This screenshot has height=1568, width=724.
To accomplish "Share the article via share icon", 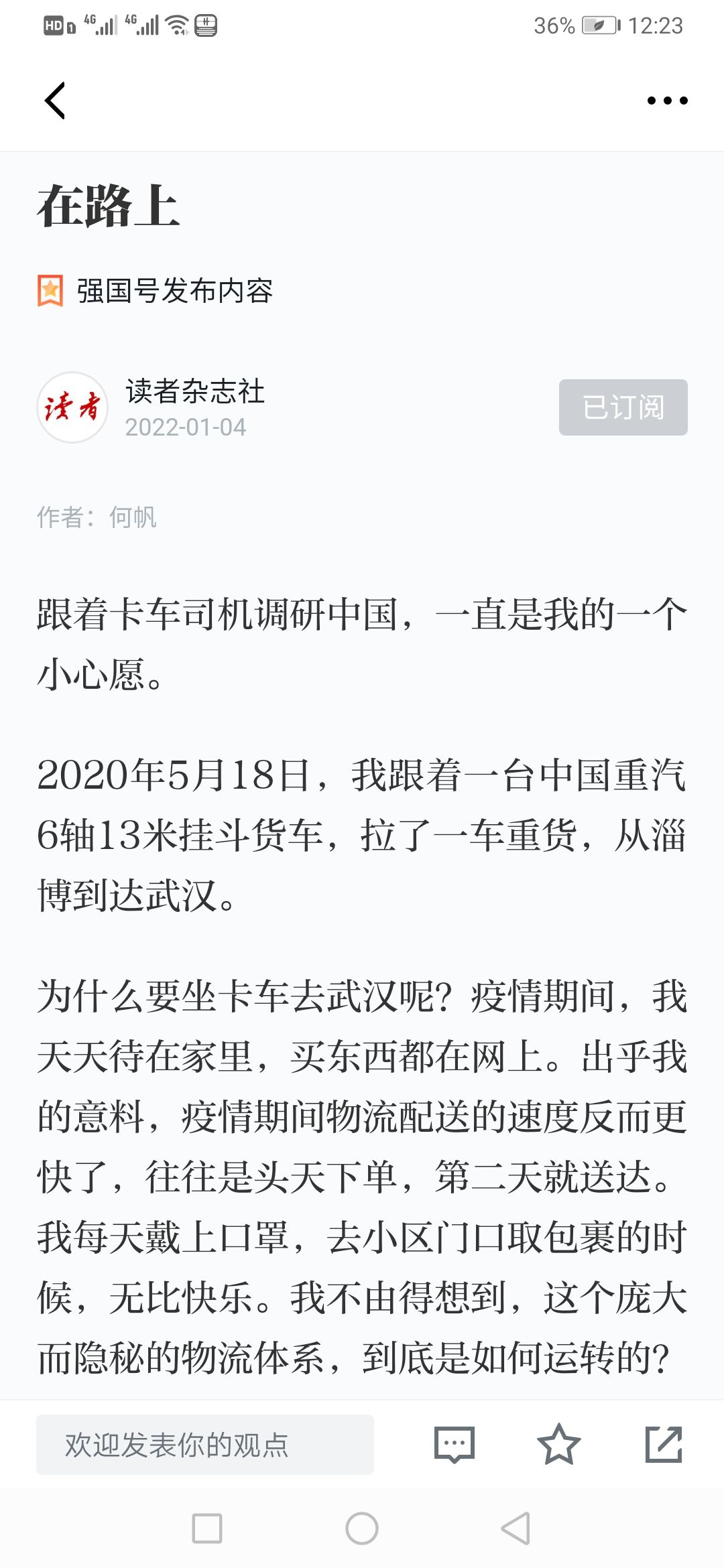I will (x=664, y=1445).
